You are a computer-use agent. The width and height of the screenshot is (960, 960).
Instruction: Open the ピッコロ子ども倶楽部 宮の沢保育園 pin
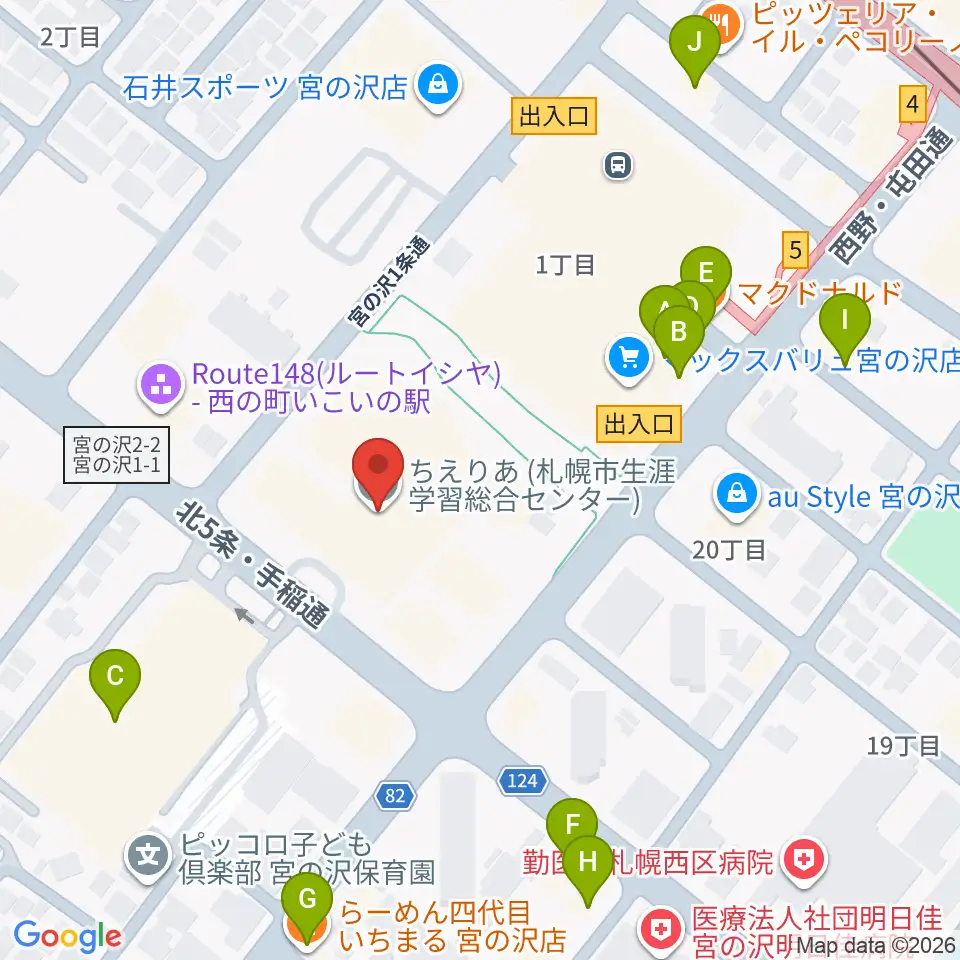tap(148, 857)
